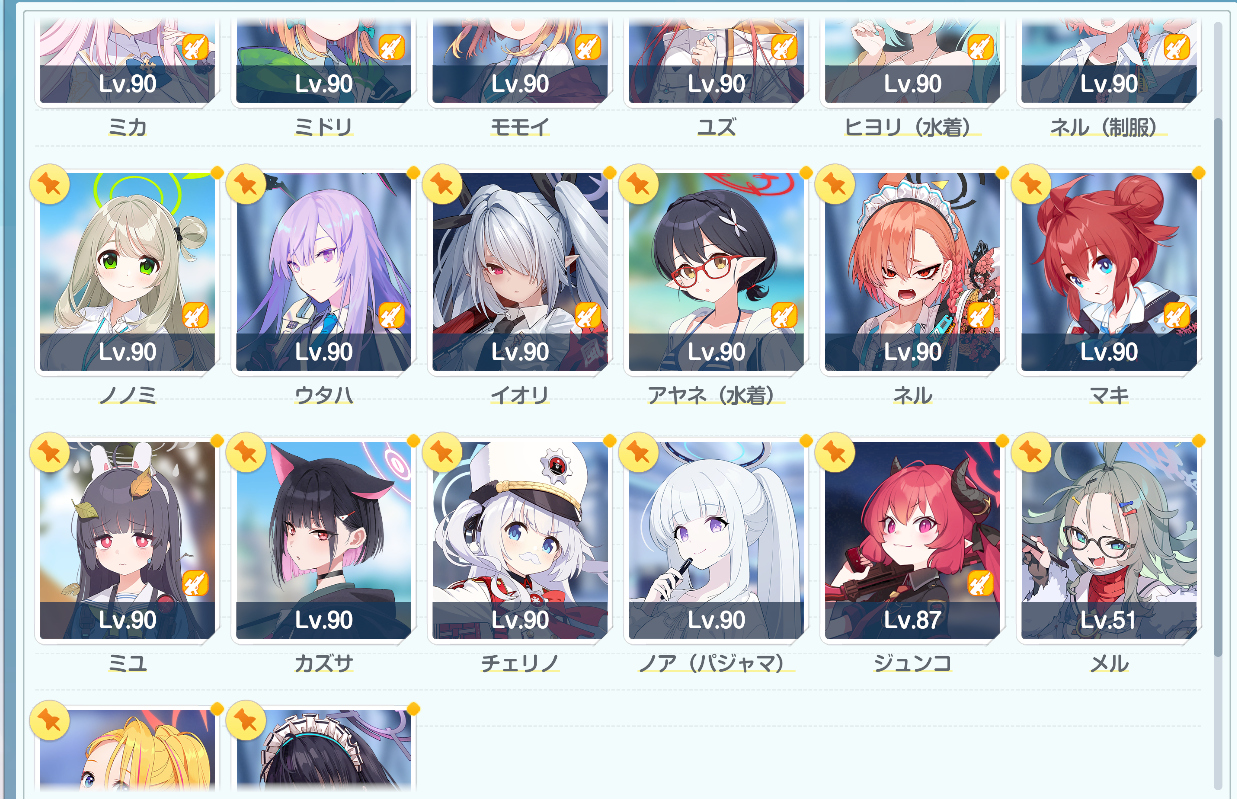1237x799 pixels.
Task: Tap the ミカ character card
Action: [x=127, y=60]
